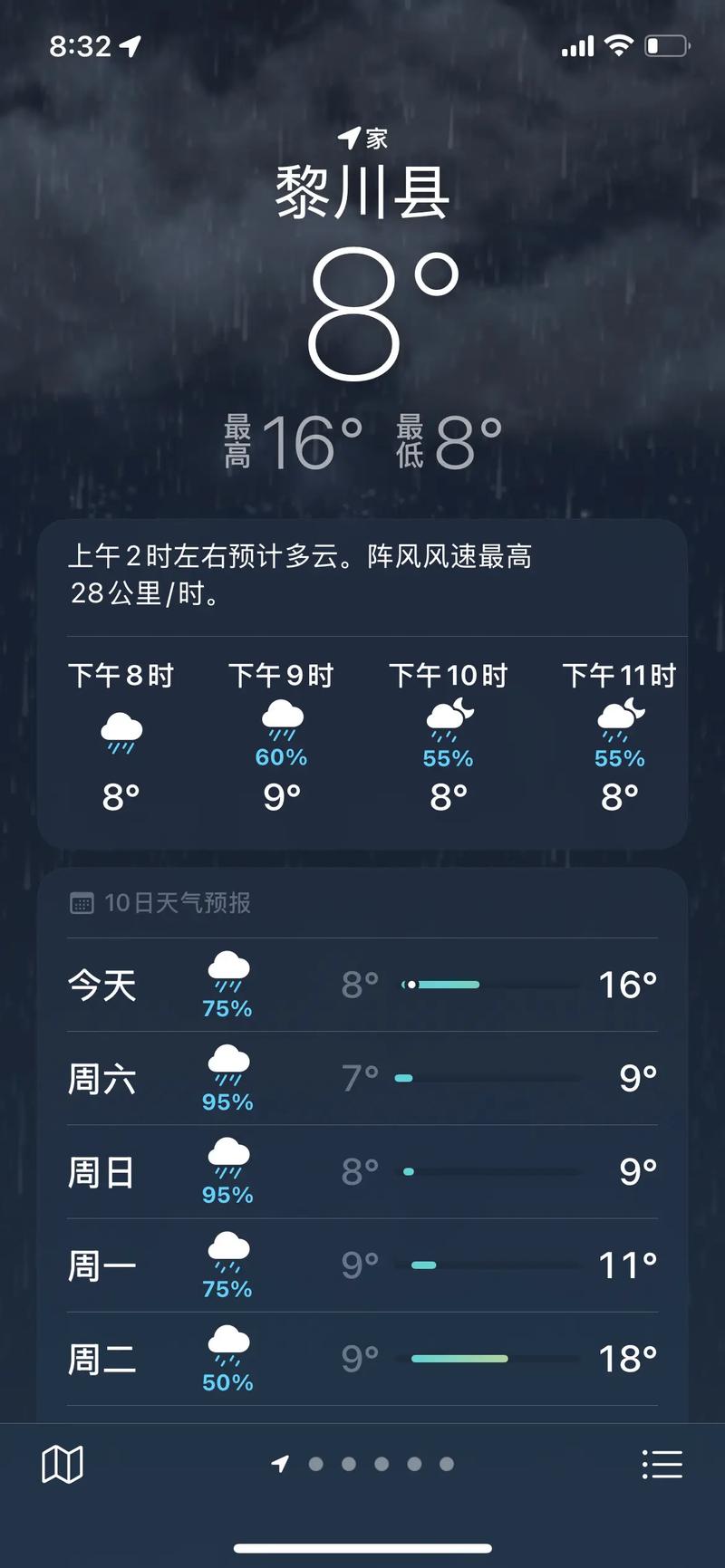The image size is (725, 1568).
Task: Open the city list icon at bottom right
Action: point(662,1464)
